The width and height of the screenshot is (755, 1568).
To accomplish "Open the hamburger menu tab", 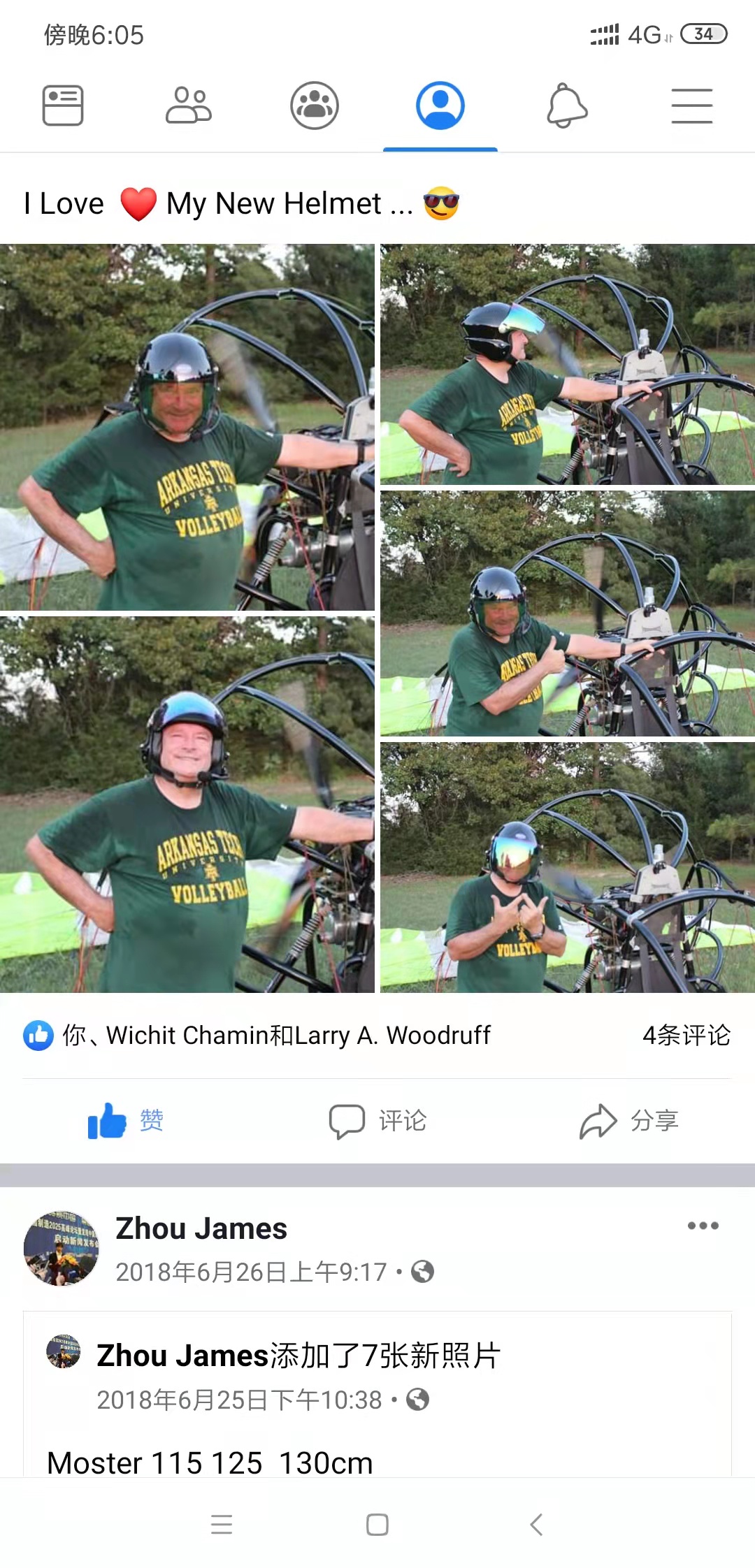I will pos(691,106).
